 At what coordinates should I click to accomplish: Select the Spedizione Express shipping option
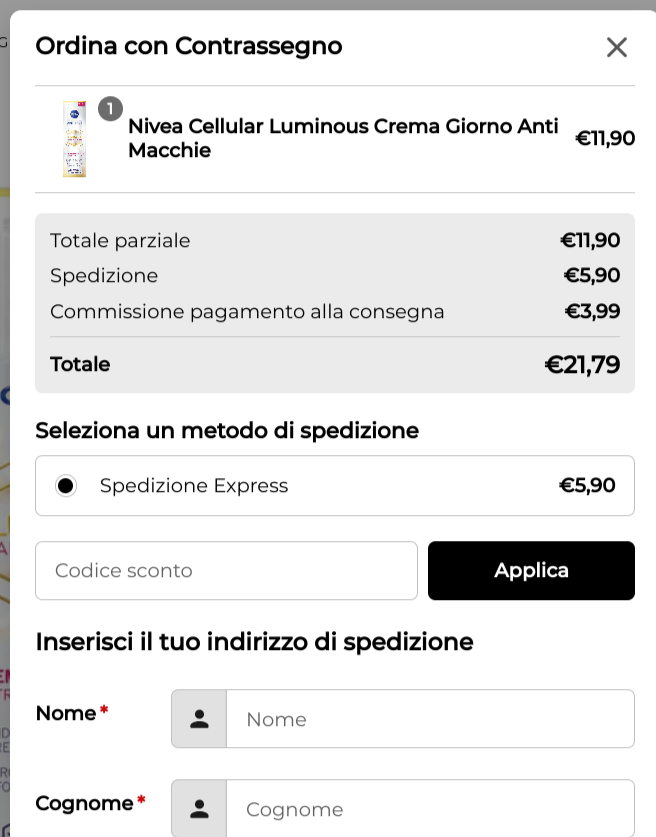click(66, 486)
